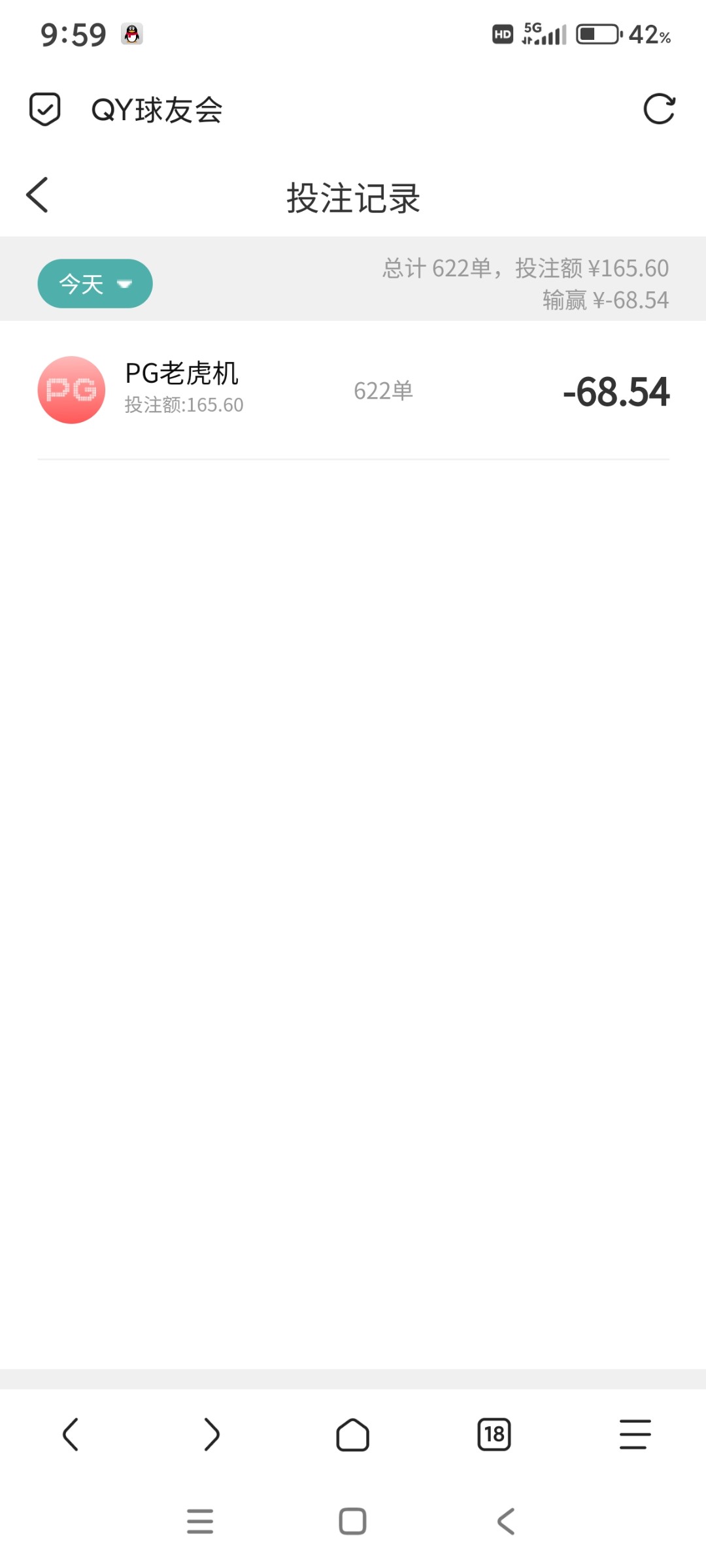Open the PG老虎机 betting record row
Viewport: 706px width, 1568px height.
point(353,391)
